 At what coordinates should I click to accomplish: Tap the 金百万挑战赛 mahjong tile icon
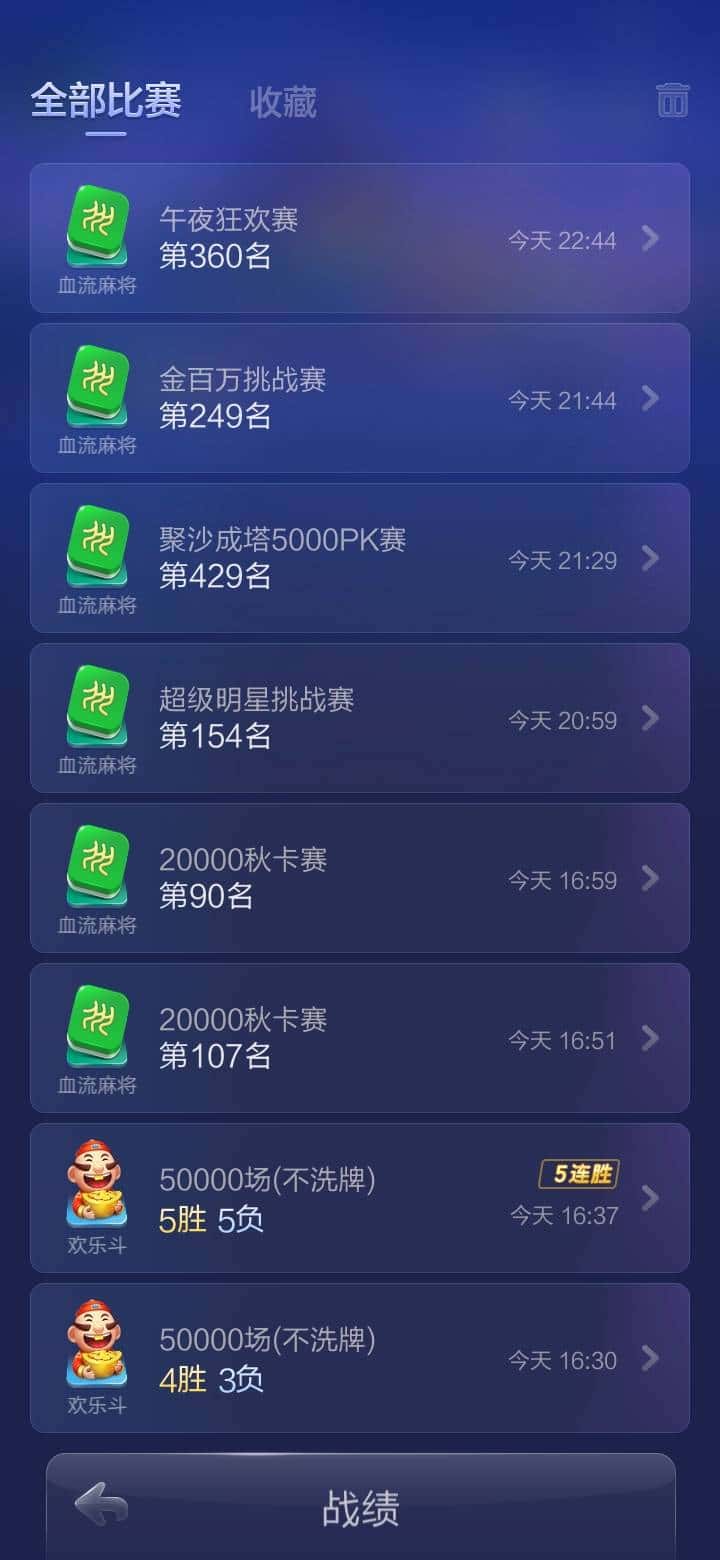click(97, 385)
